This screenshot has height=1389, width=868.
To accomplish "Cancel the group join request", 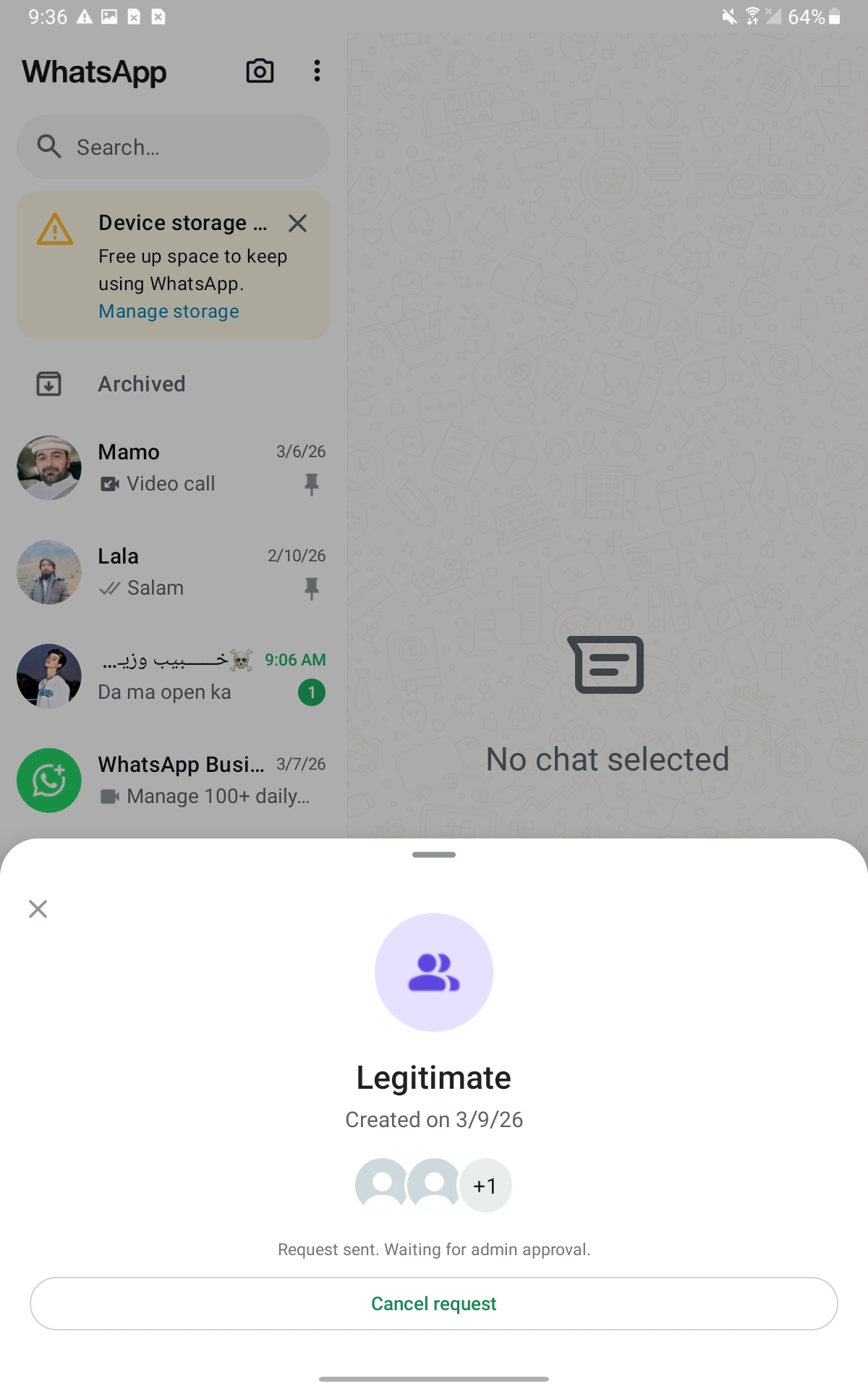I will 434,1304.
